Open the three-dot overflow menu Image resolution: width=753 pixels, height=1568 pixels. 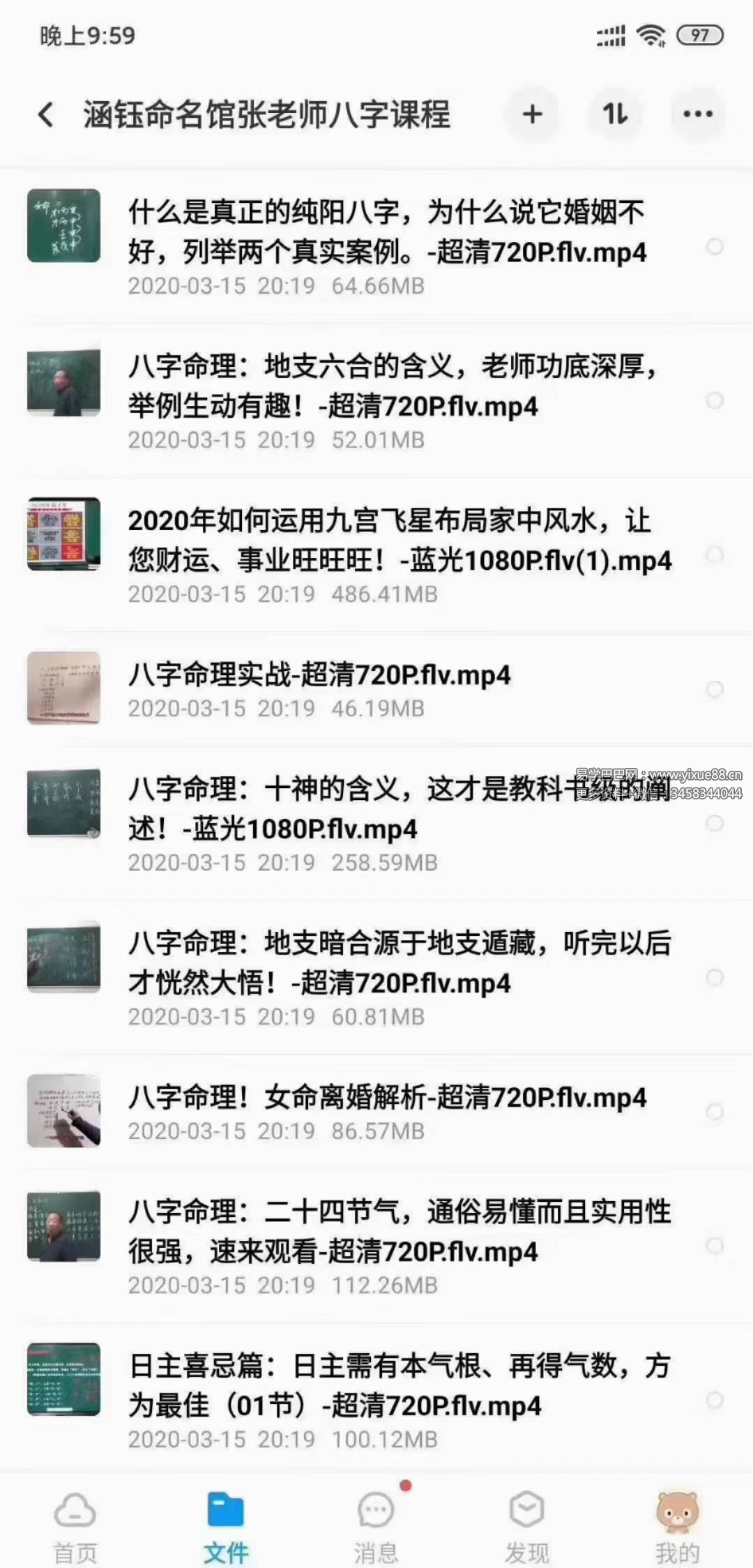pyautogui.click(x=697, y=115)
